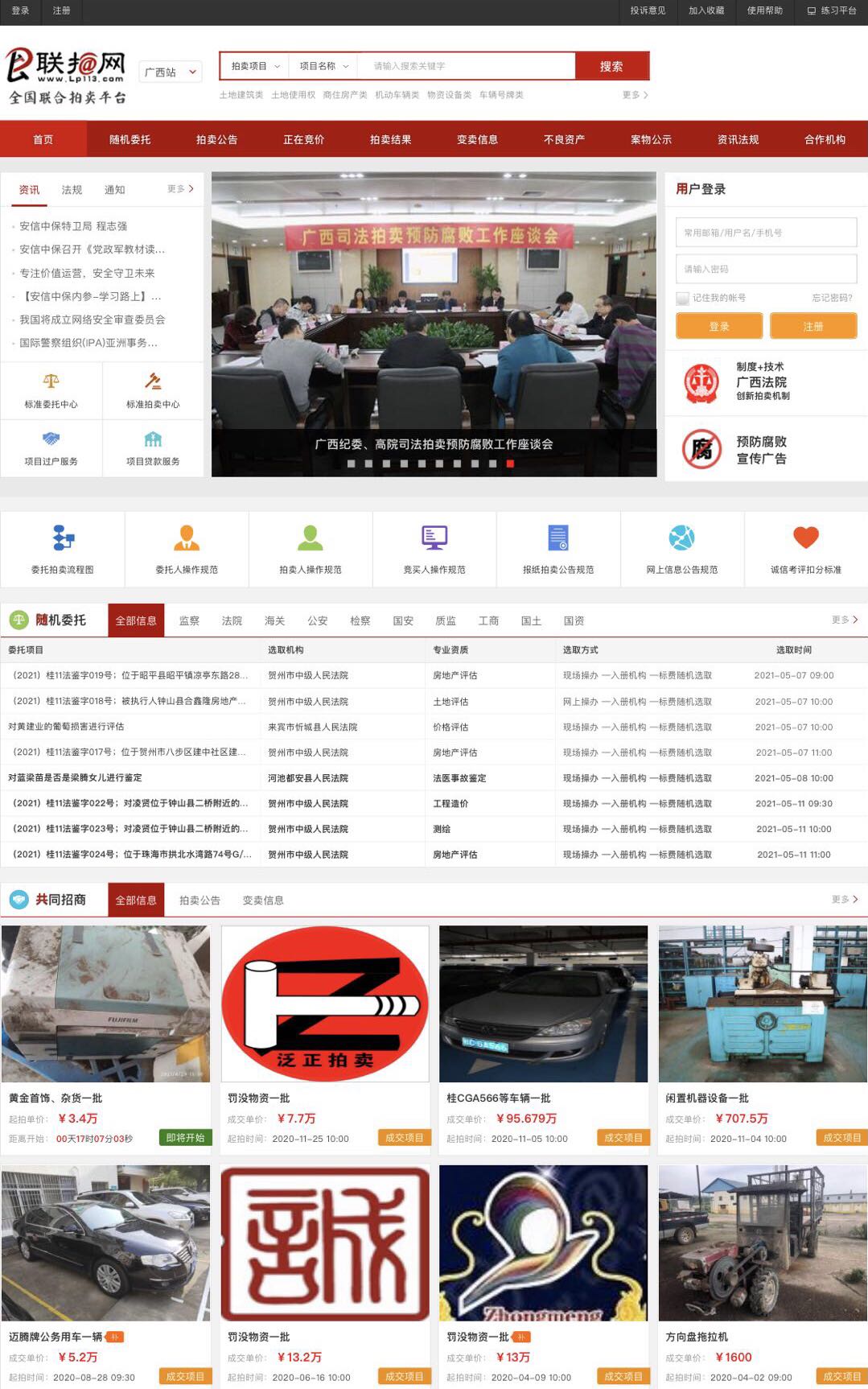Focus the search keyword input field
This screenshot has width=868, height=1389.
pos(467,67)
